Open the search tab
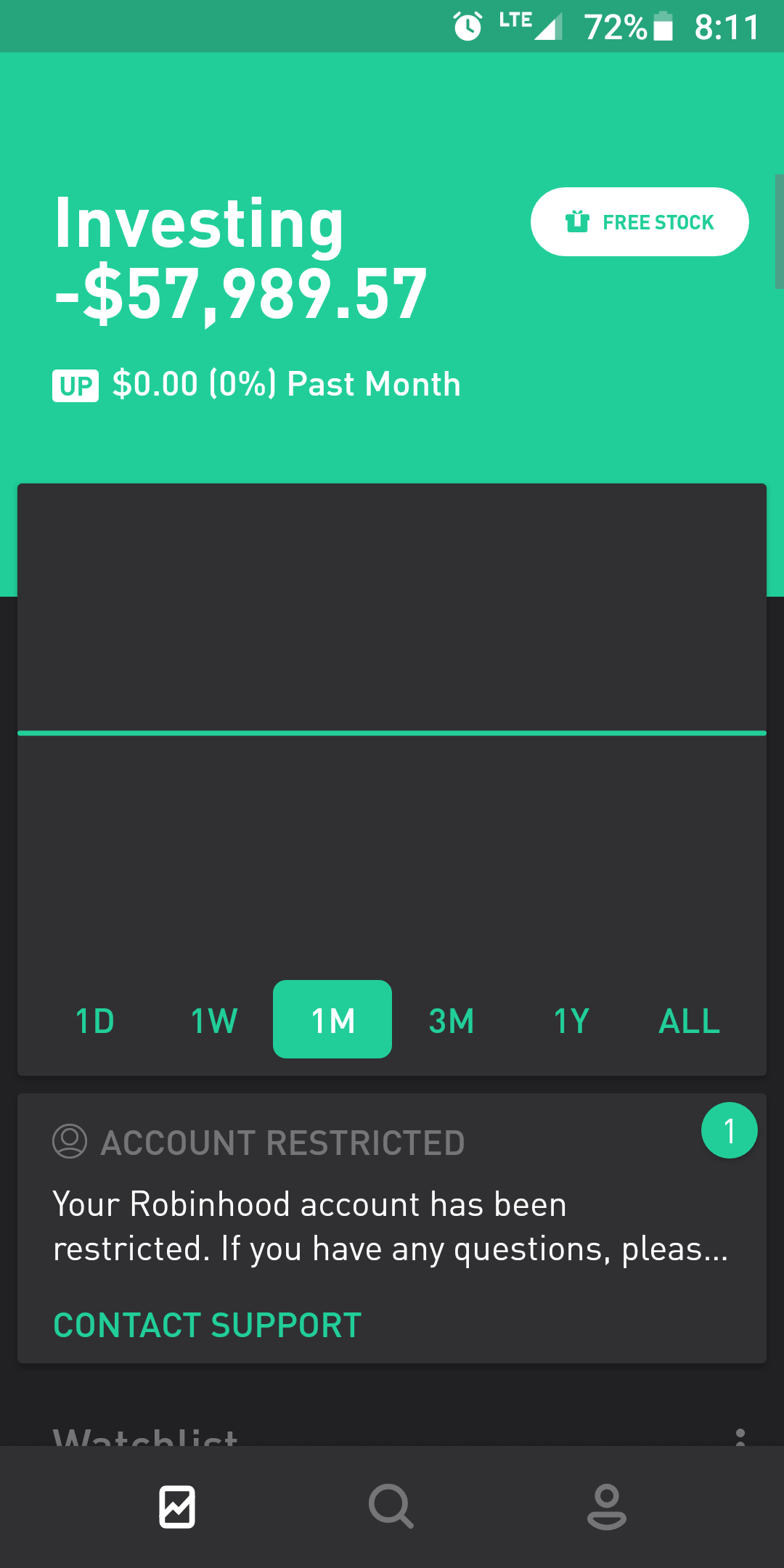The image size is (784, 1568). 391,1507
